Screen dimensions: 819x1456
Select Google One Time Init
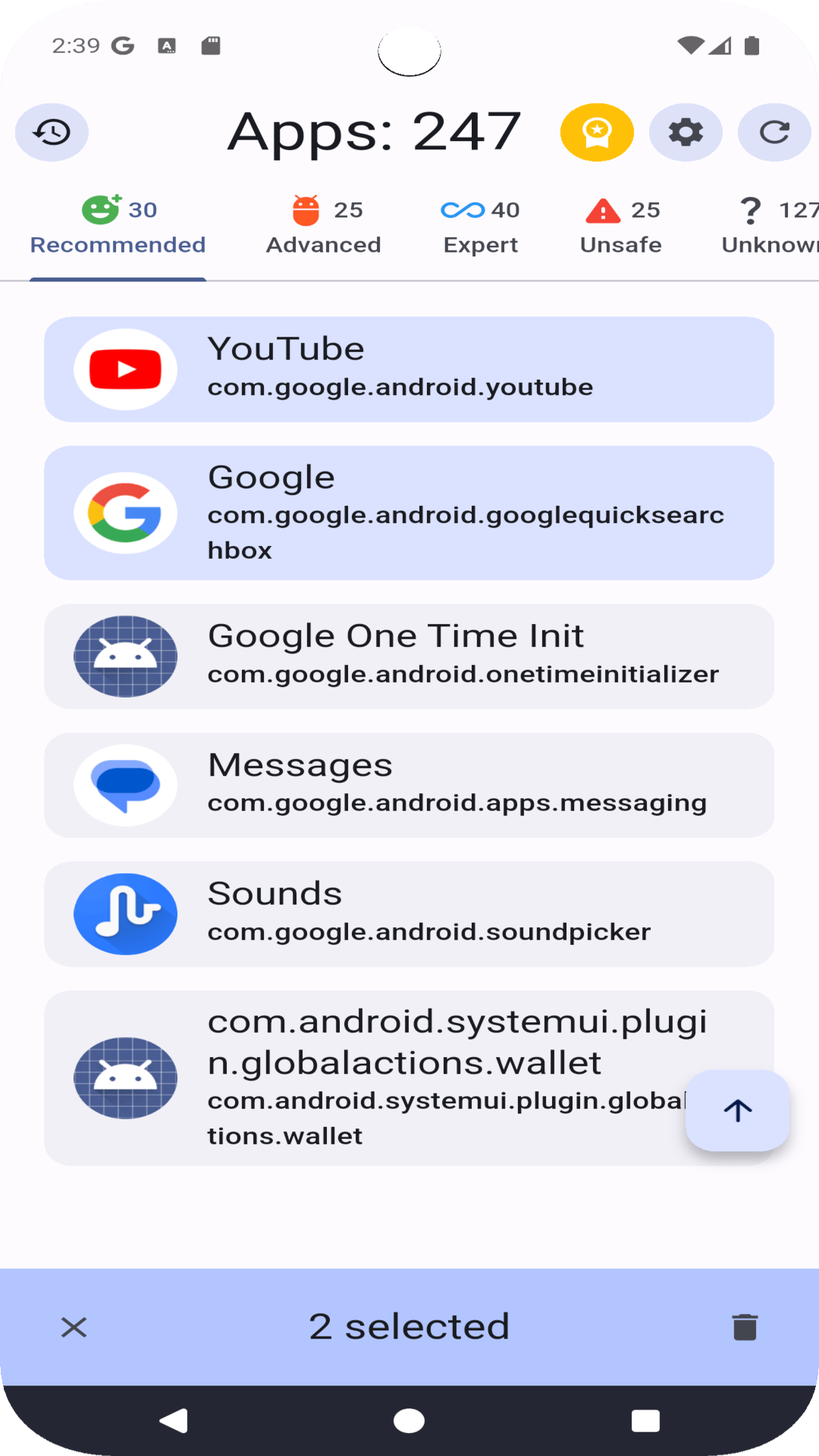click(409, 657)
